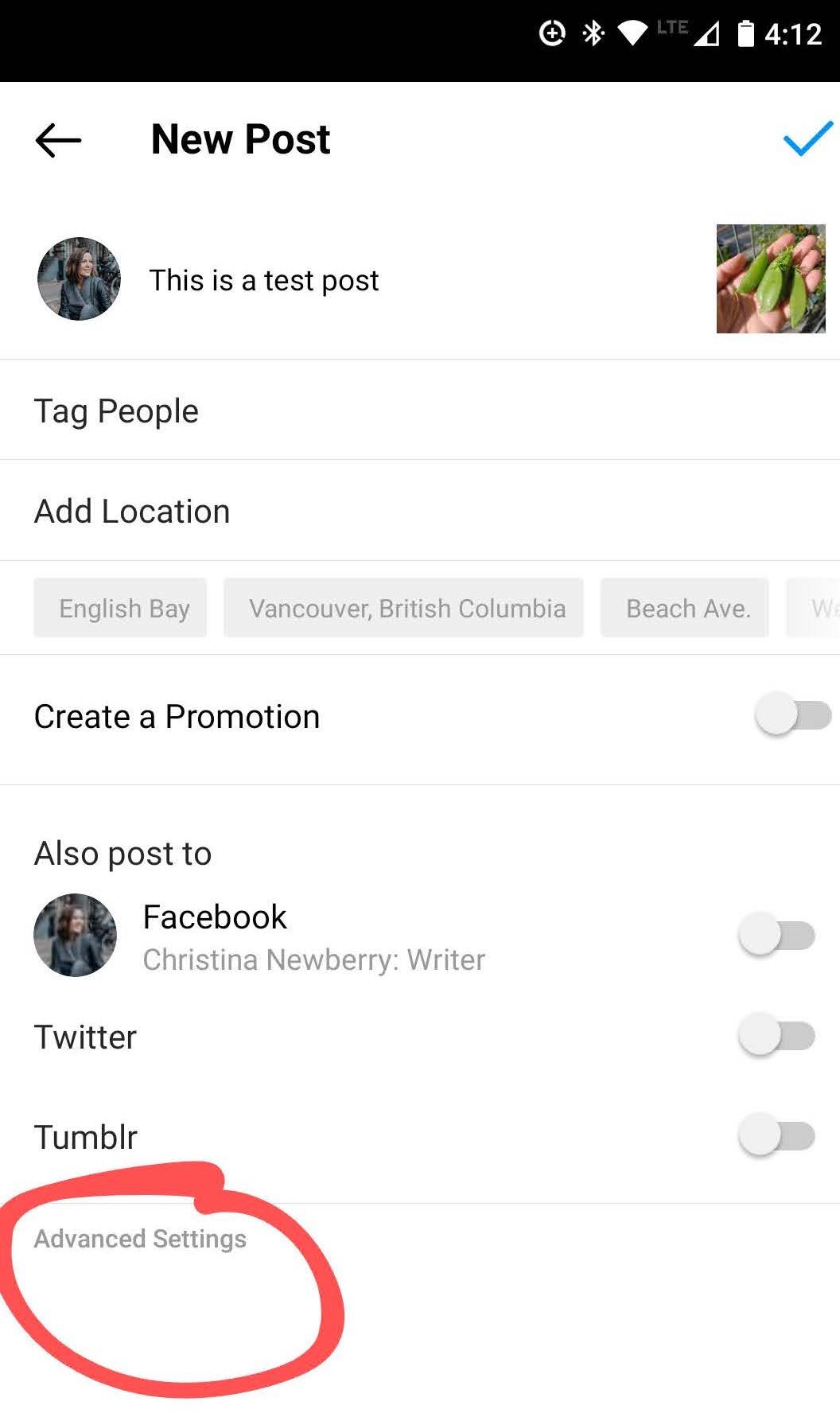Open Tag People
This screenshot has height=1413, width=840.
(x=116, y=411)
